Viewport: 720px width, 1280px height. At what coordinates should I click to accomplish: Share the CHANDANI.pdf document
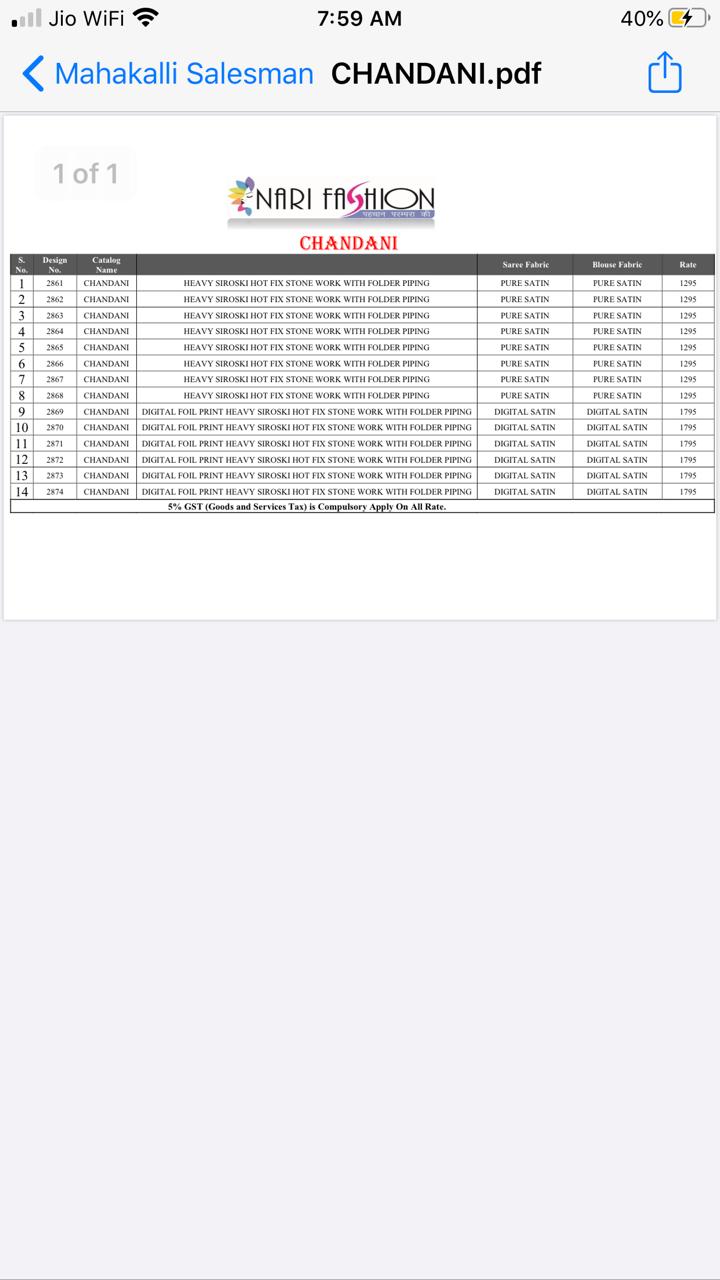coord(664,73)
